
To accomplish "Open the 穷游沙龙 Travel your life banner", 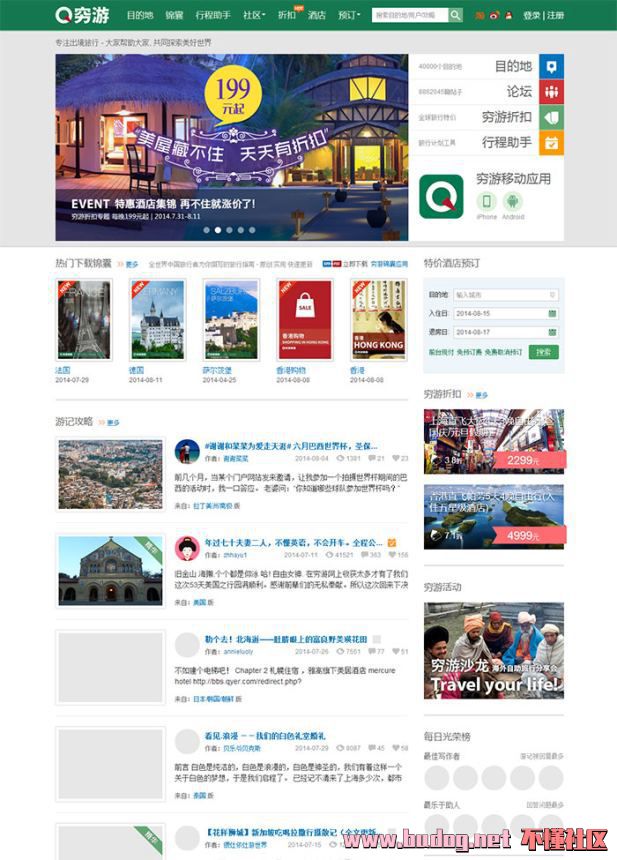I will point(493,650).
